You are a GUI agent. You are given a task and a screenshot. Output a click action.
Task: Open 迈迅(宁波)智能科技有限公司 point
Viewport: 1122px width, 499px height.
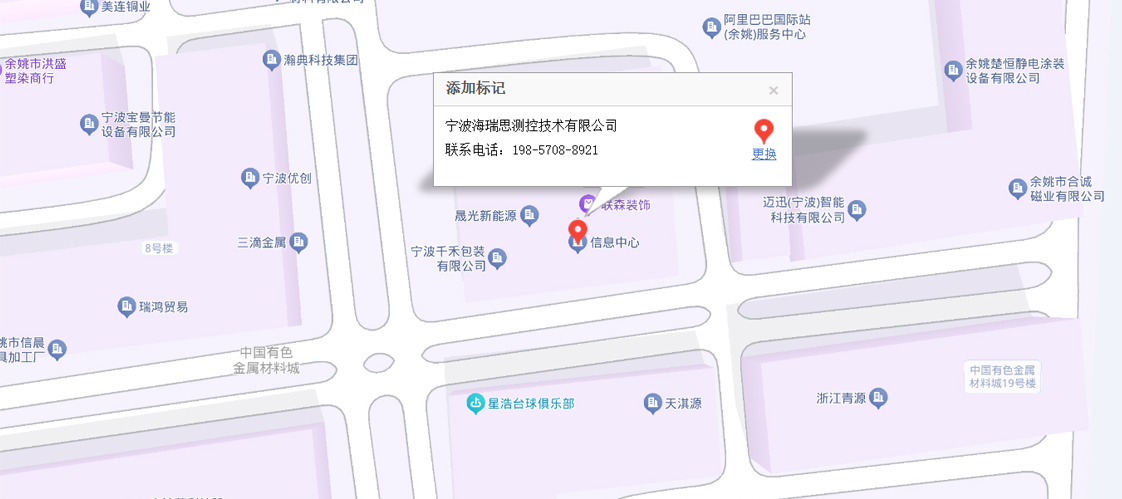[x=857, y=209]
